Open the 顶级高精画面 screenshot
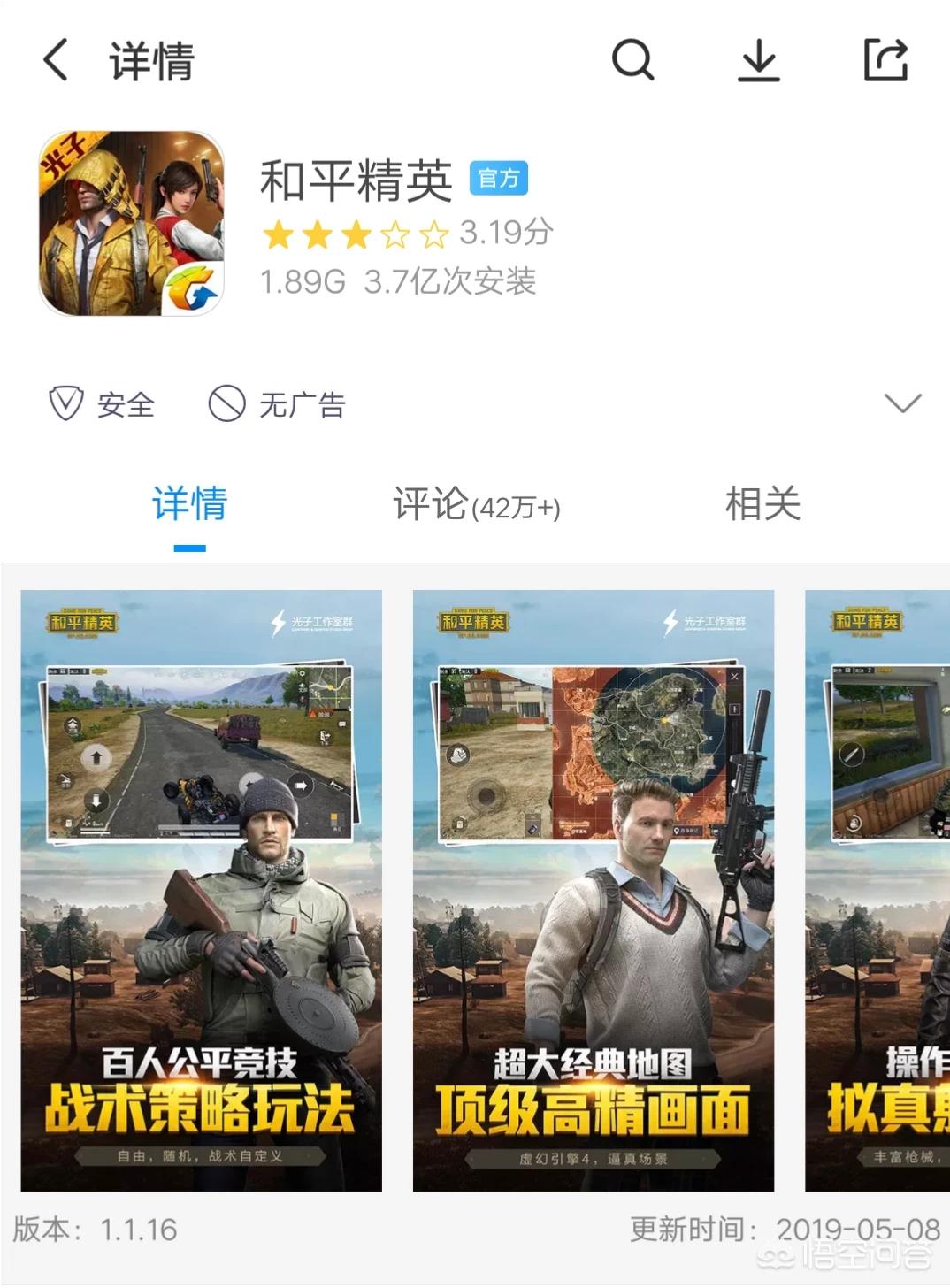Image resolution: width=950 pixels, height=1288 pixels. coord(593,890)
